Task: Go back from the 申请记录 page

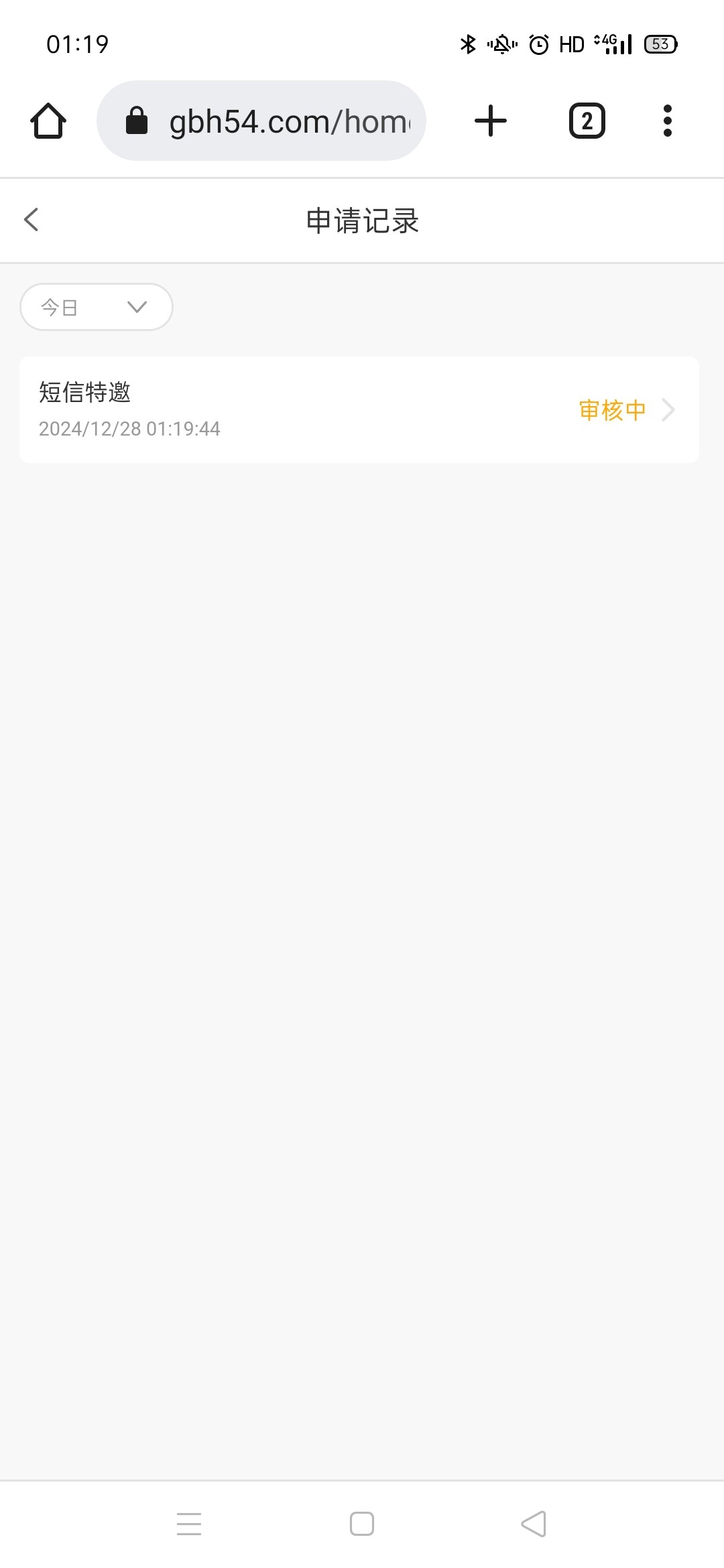Action: (x=32, y=220)
